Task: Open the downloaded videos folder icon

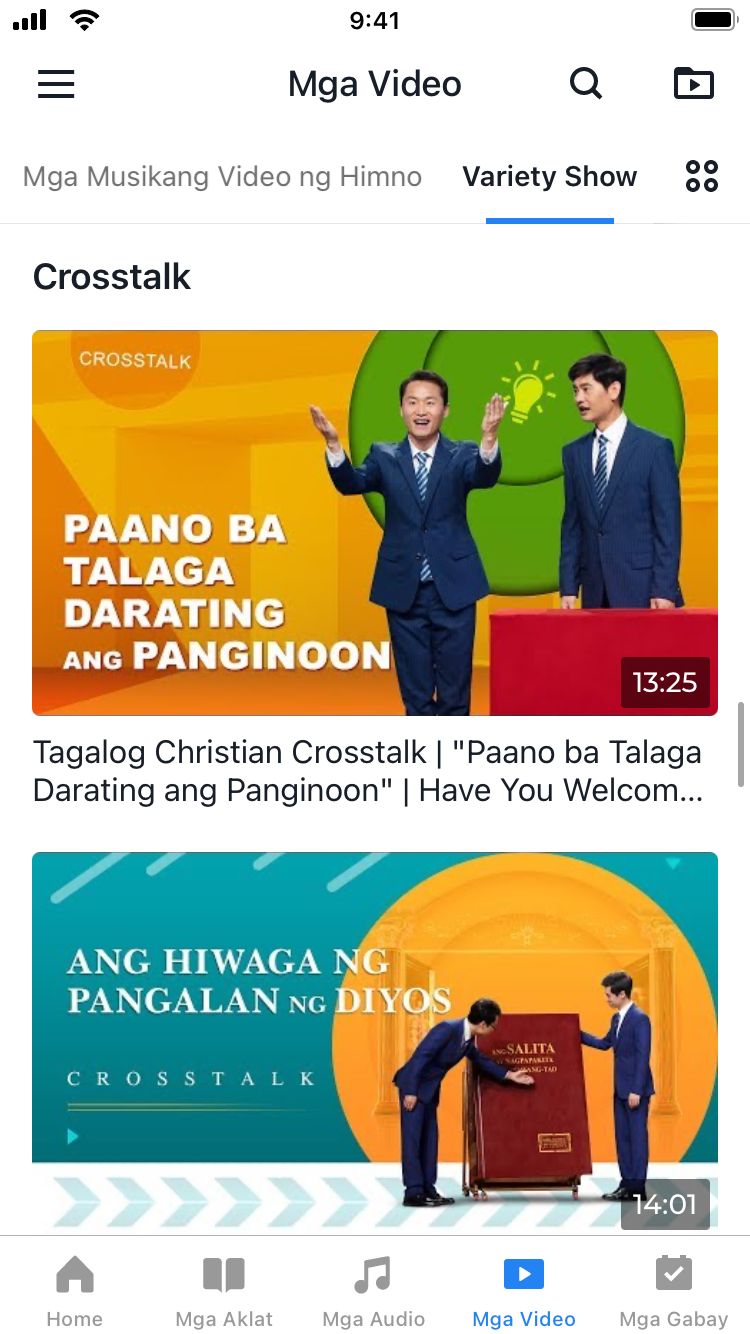Action: click(694, 84)
